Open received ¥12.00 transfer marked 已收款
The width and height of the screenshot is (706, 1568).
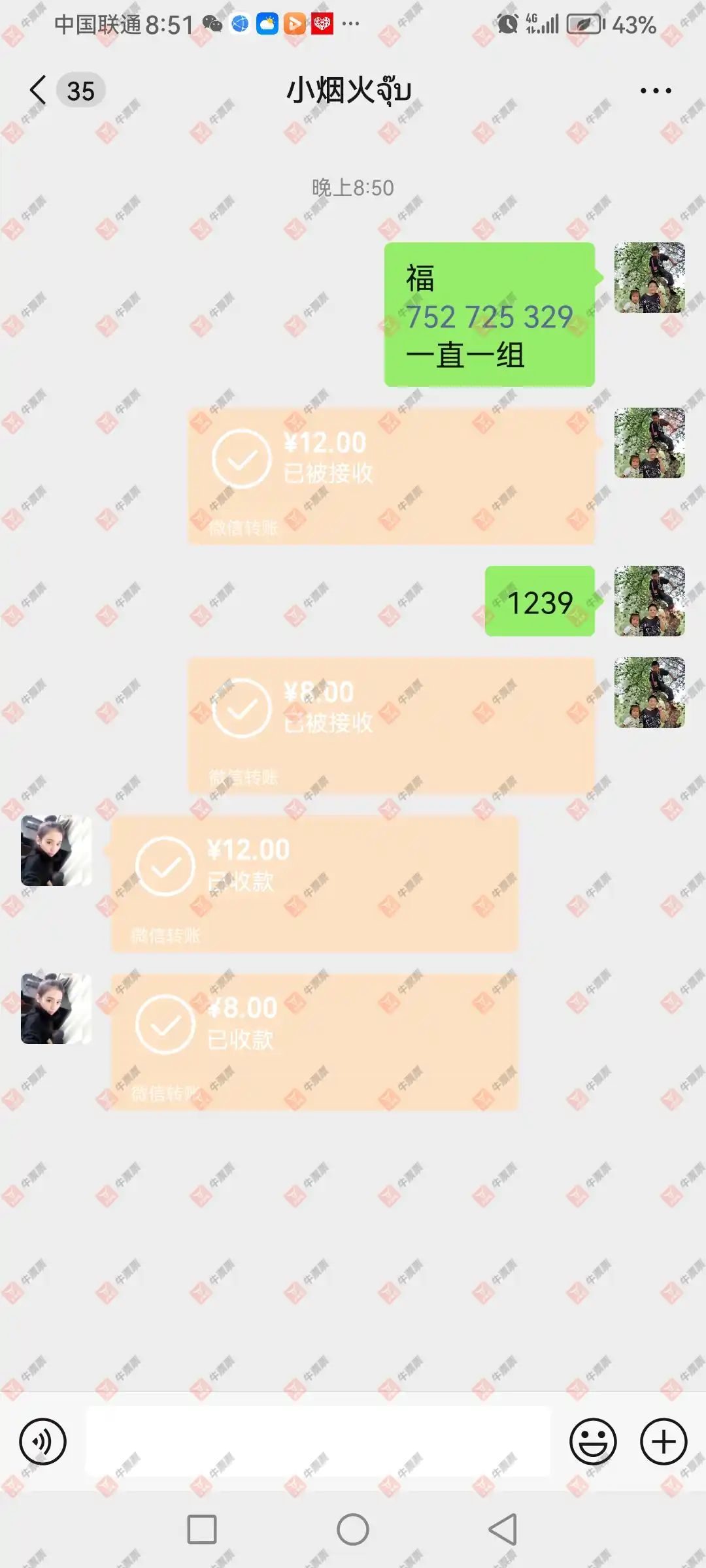click(314, 883)
